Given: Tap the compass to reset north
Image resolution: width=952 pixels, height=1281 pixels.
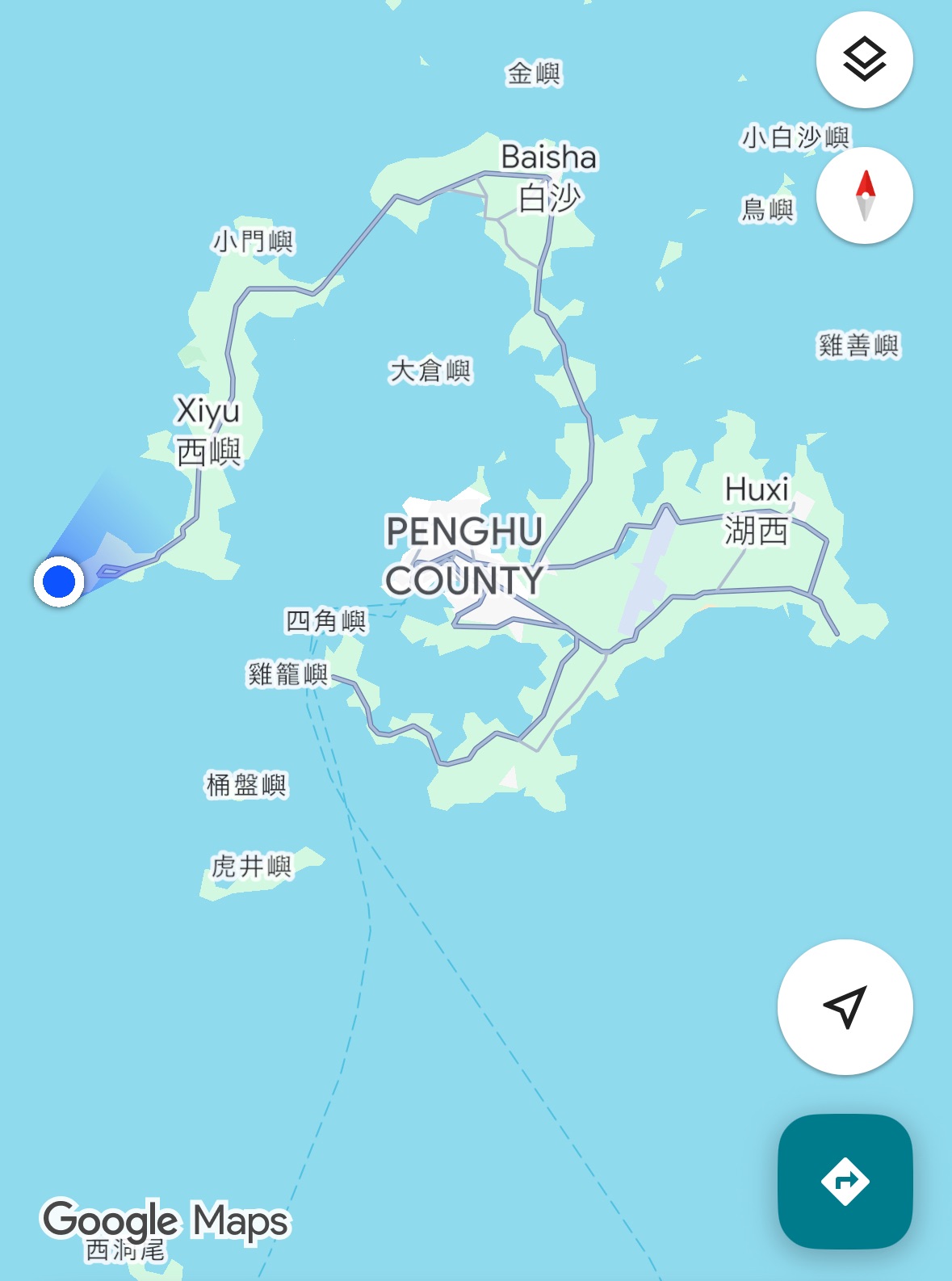Looking at the screenshot, I should 864,195.
